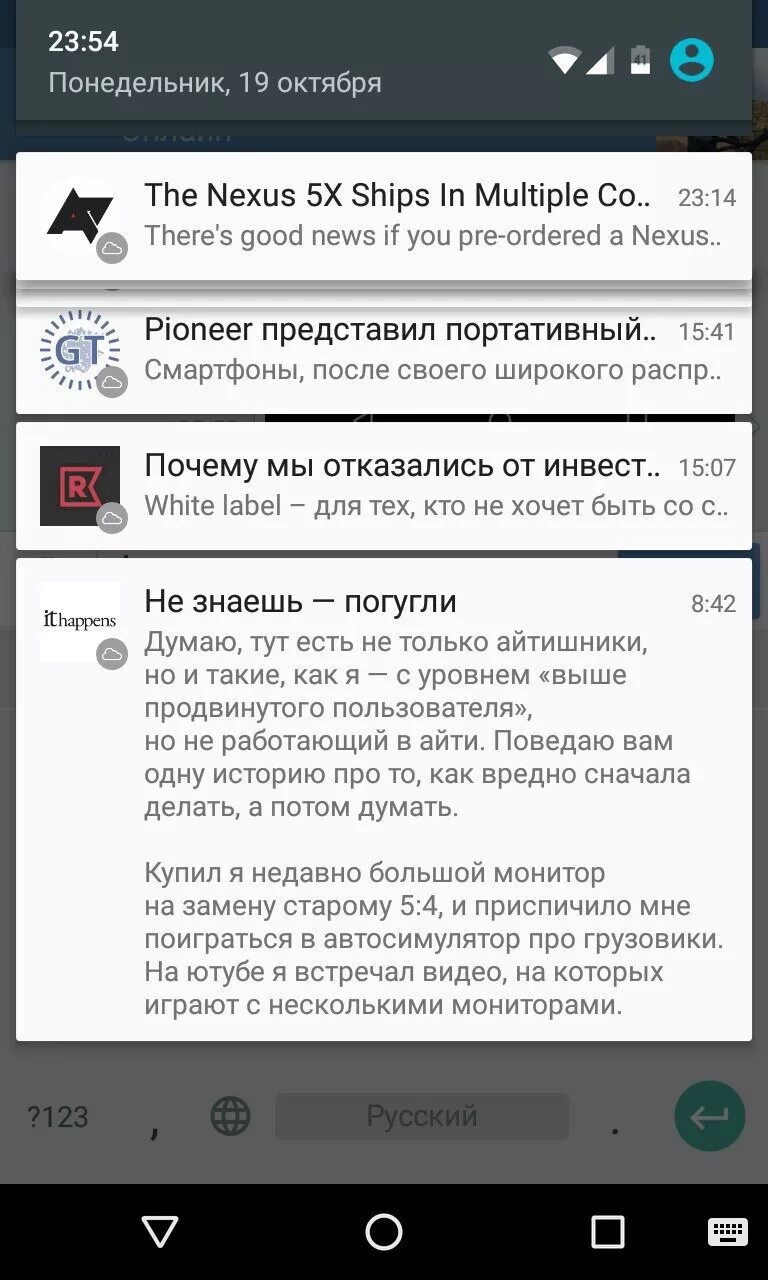The image size is (768, 1280).
Task: Open Почему мы отказались от инвест notification
Action: click(x=384, y=486)
